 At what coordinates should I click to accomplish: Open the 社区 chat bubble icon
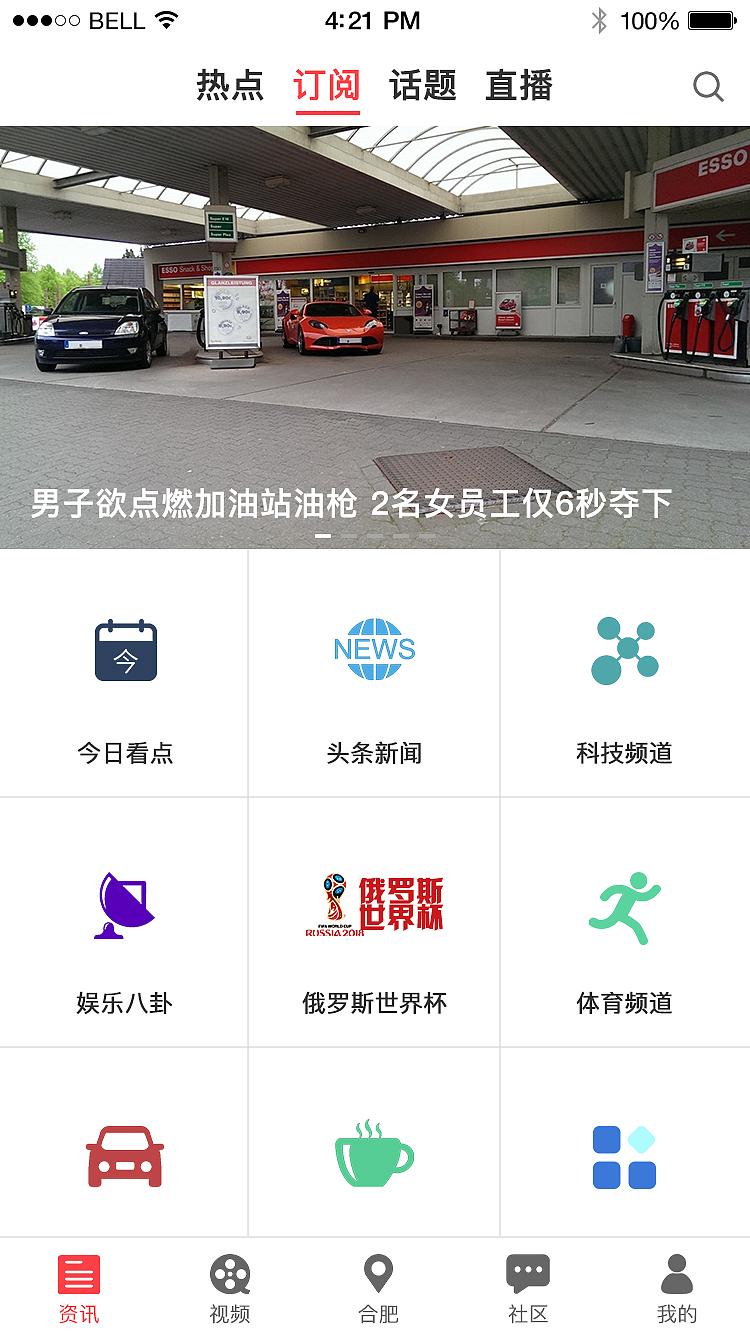[x=527, y=1276]
